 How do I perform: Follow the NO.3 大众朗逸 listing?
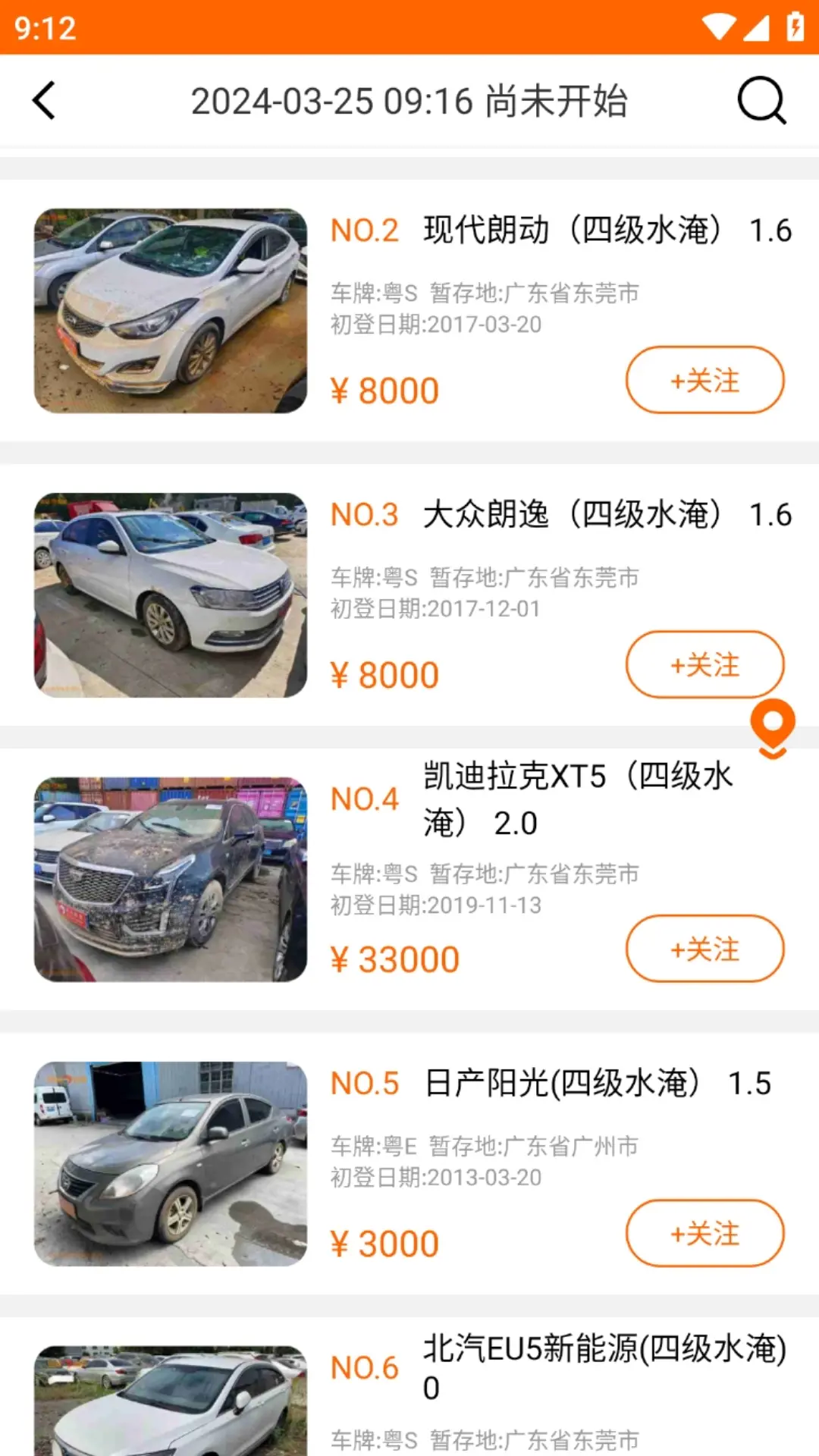[x=704, y=664]
